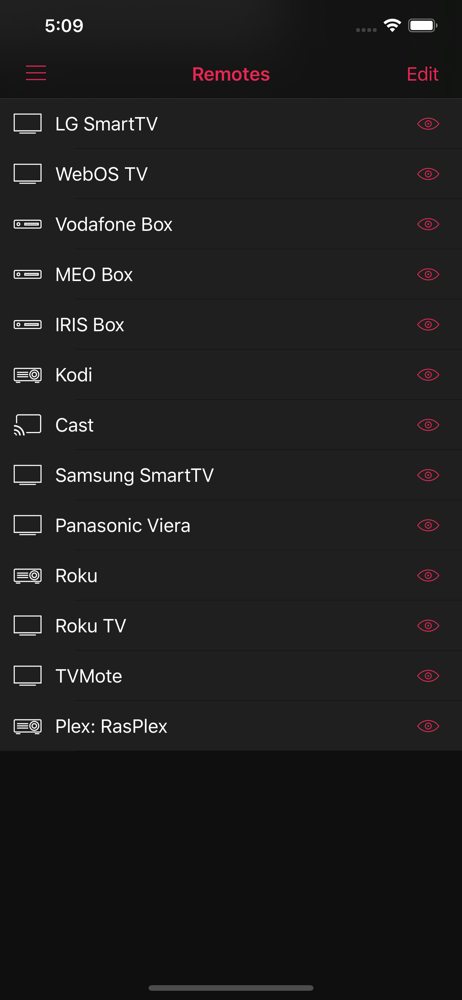
Task: Select the Samsung SmartTV remote
Action: (231, 475)
